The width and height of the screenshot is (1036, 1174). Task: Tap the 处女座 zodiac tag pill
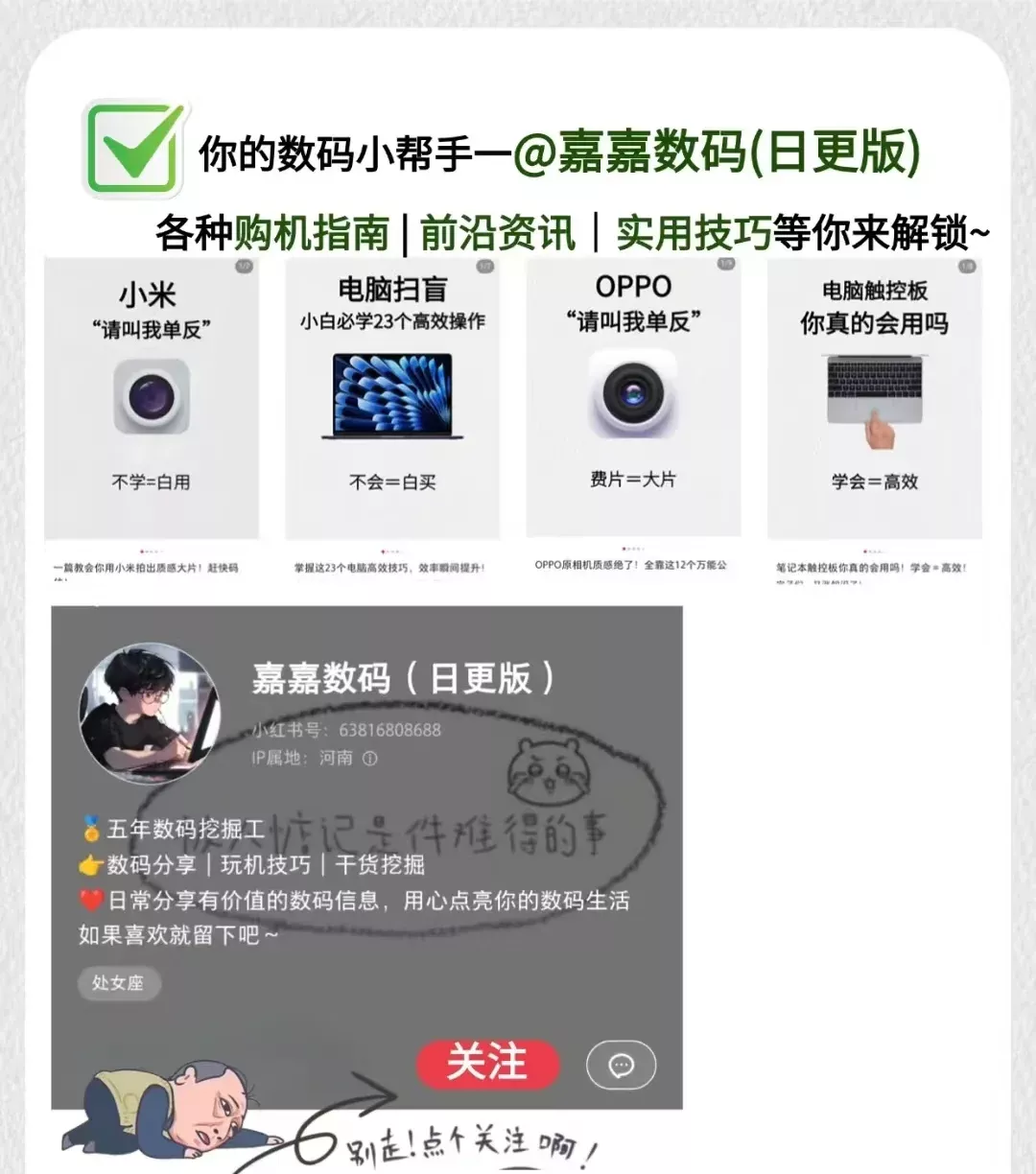[119, 984]
